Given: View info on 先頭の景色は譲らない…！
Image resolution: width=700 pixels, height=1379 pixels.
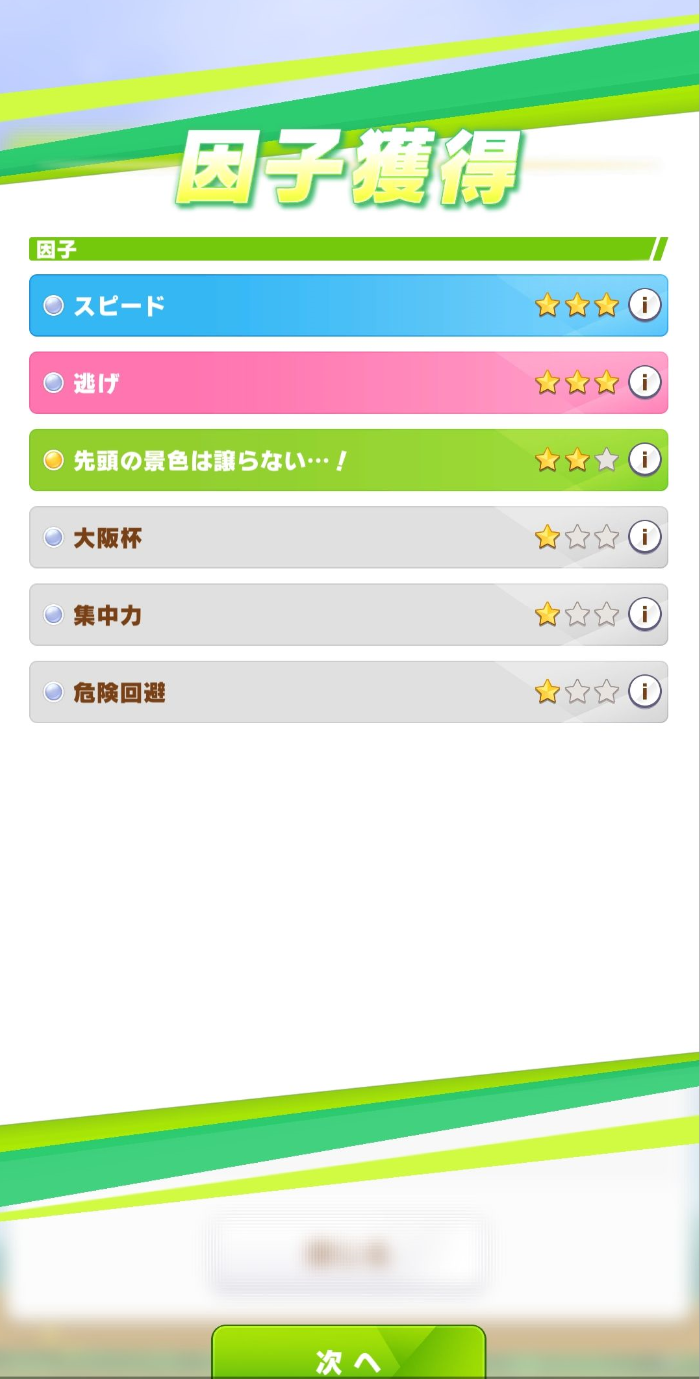Looking at the screenshot, I should (x=645, y=460).
